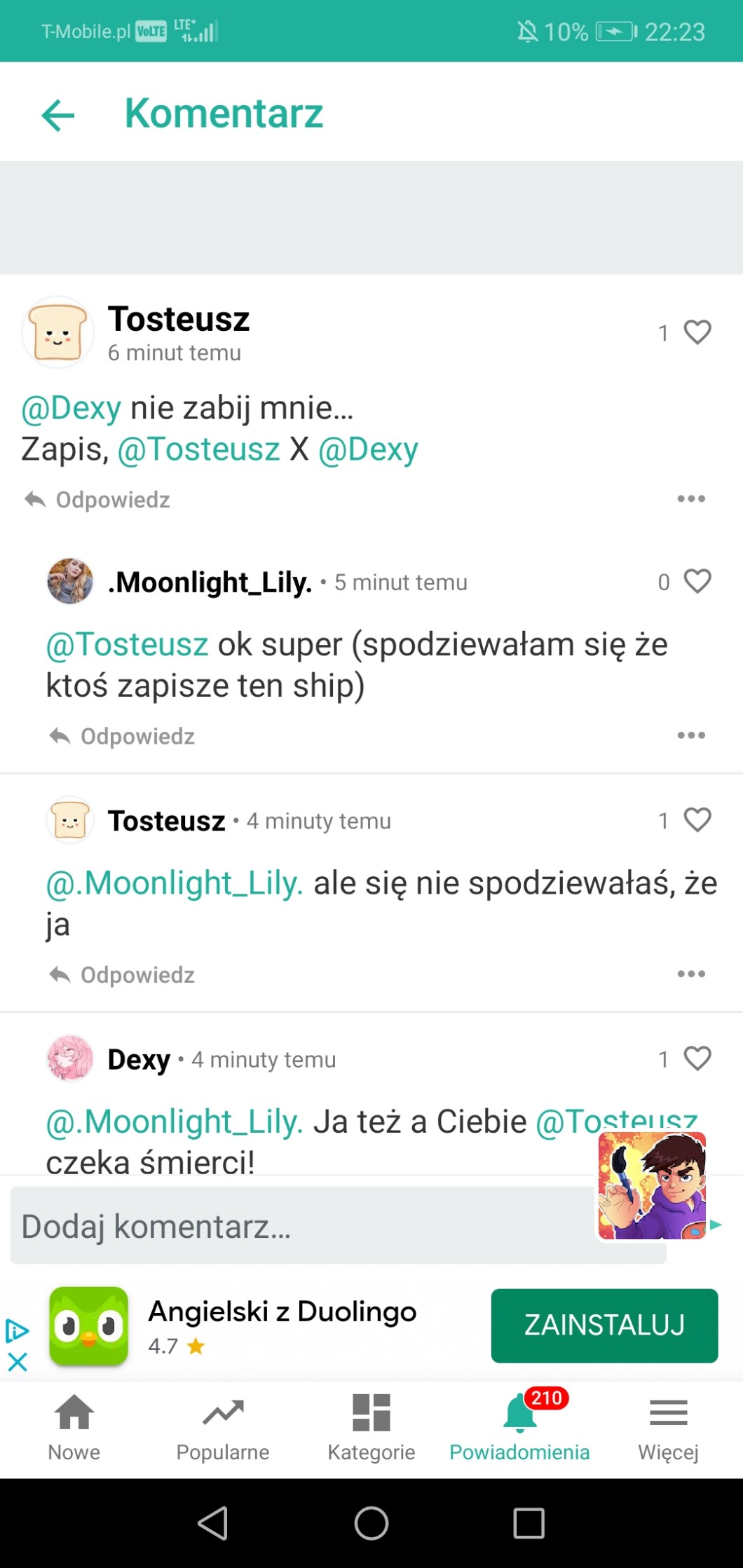The width and height of the screenshot is (743, 1568).
Task: Like .Moonlight_Lily.'s comment
Action: point(697,582)
